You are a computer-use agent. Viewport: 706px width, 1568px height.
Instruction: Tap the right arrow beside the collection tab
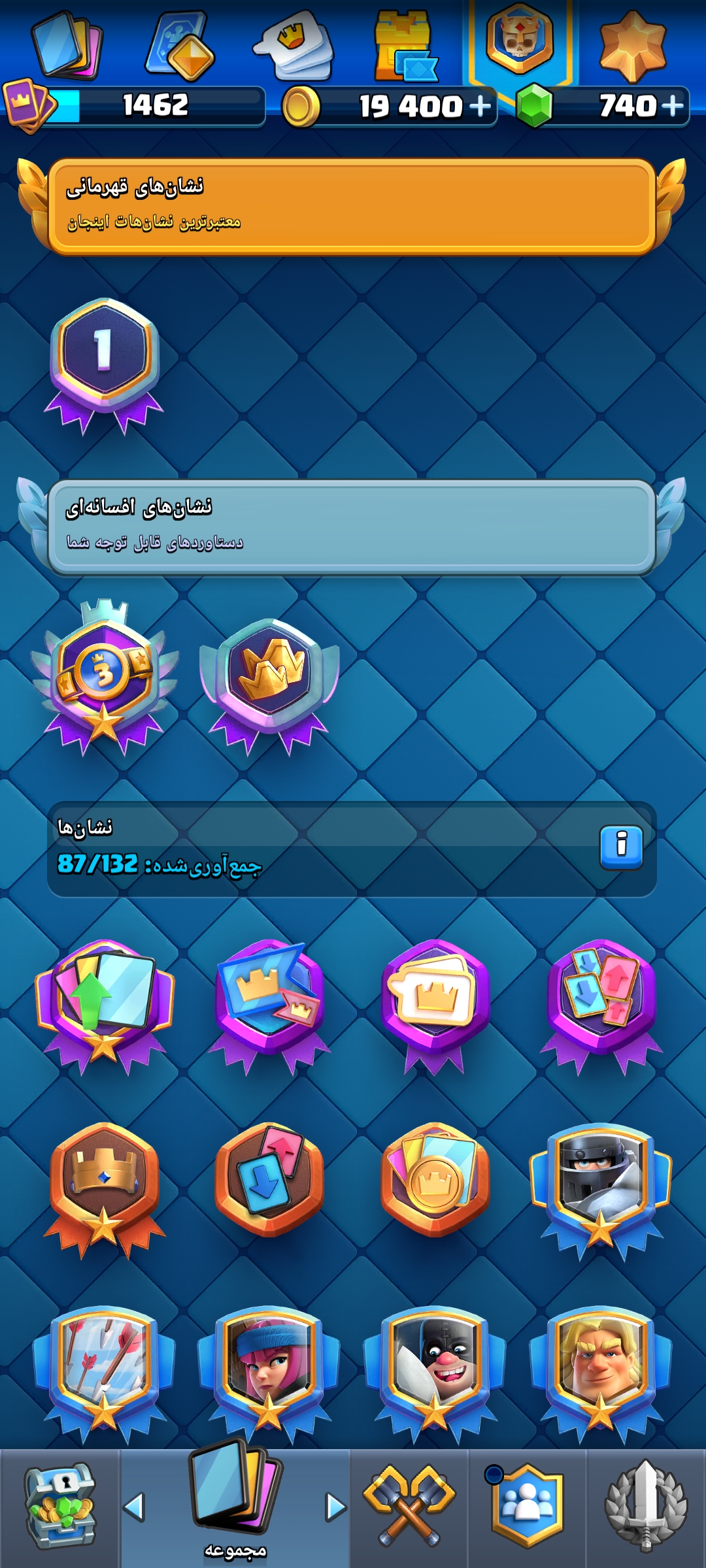[336, 1507]
